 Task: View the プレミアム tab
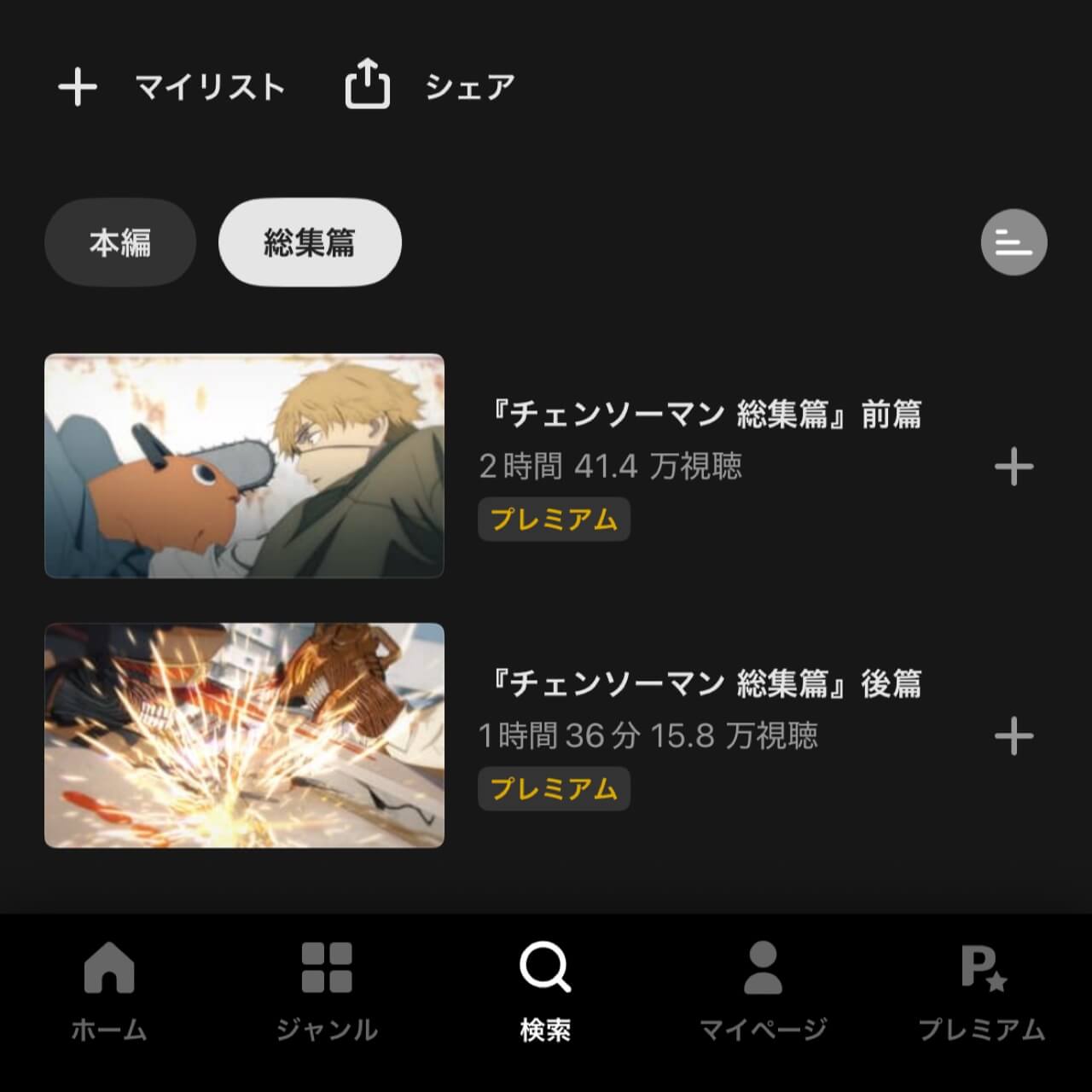982,991
